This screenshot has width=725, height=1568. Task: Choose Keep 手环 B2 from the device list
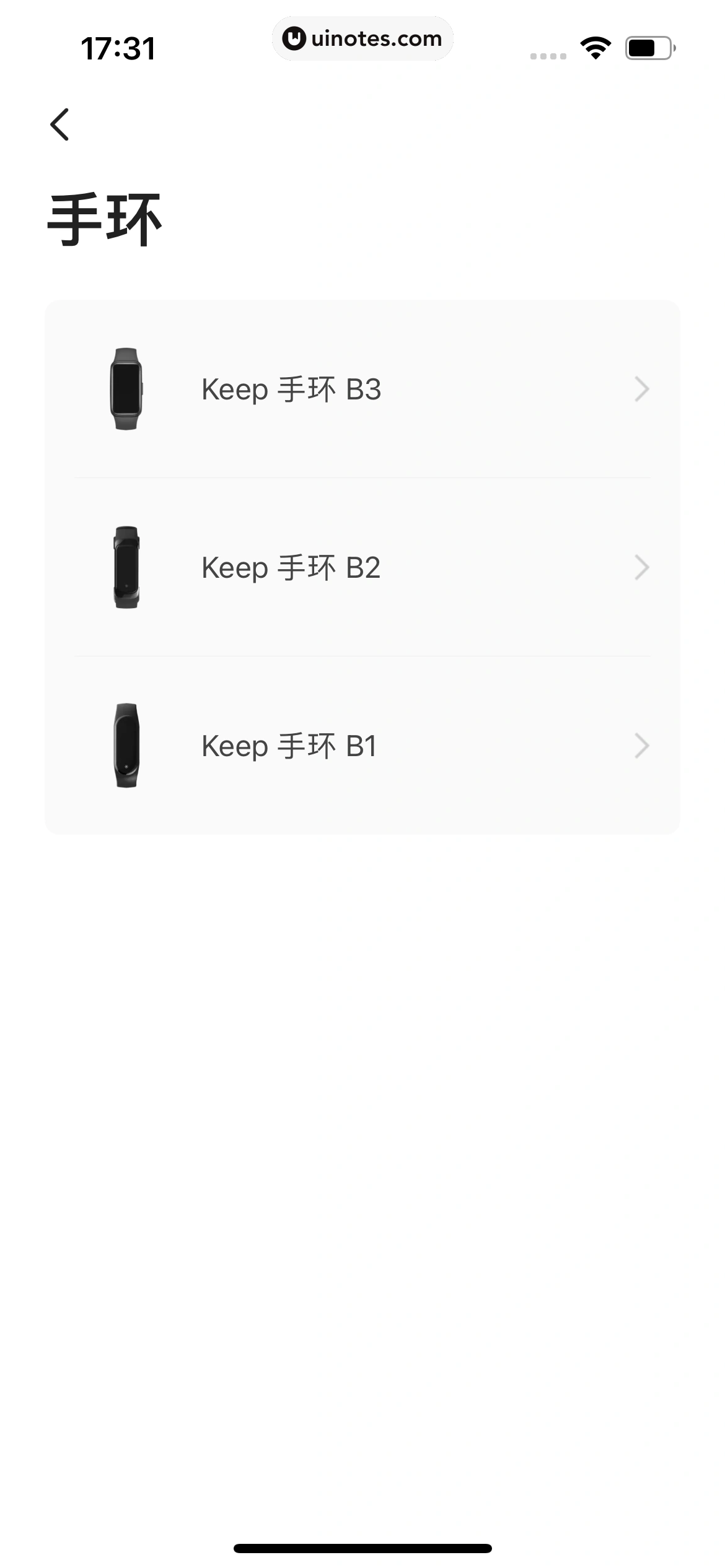pos(362,567)
